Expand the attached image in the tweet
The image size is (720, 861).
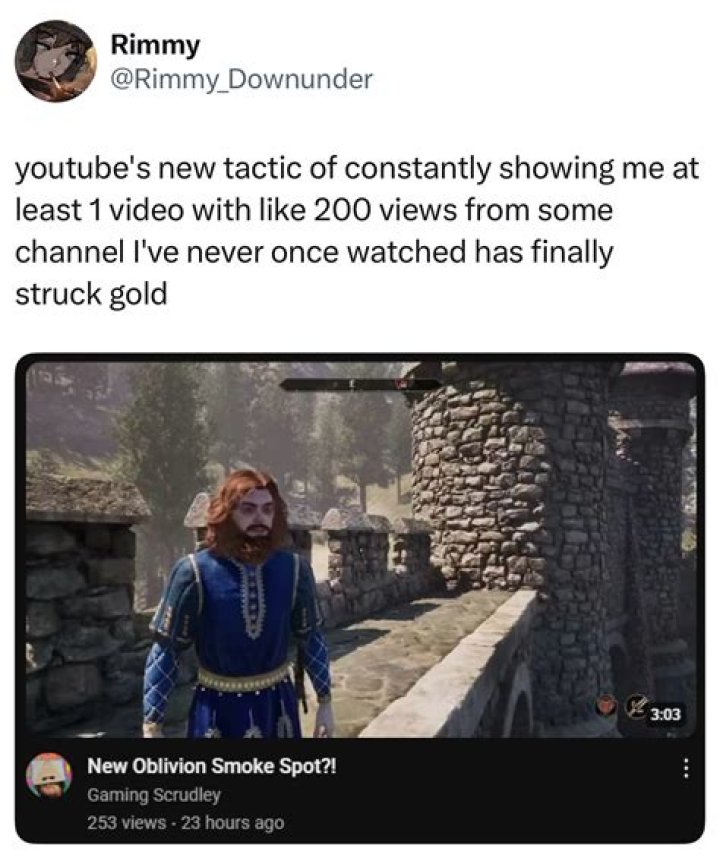[360, 550]
